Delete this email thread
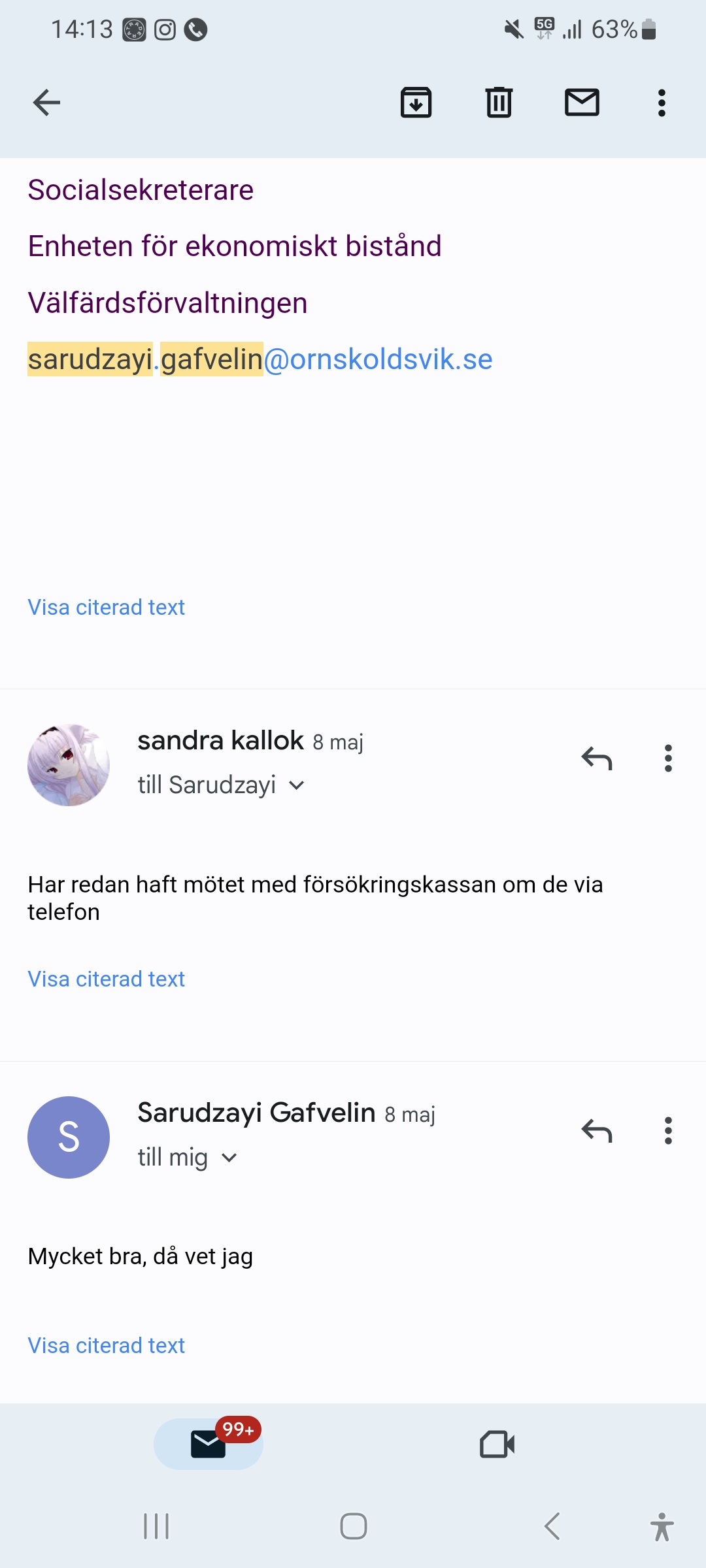 click(x=499, y=103)
